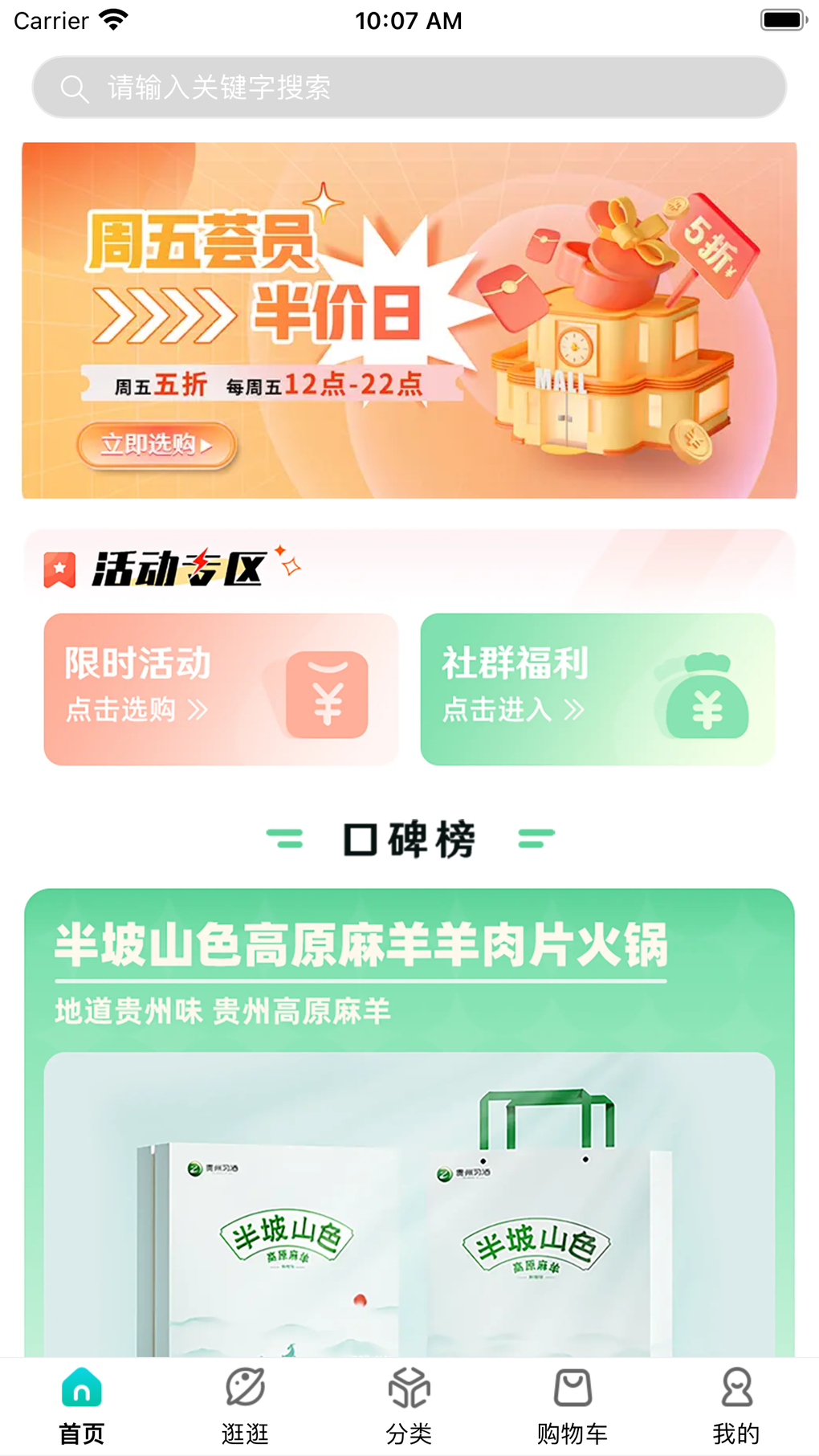The image size is (819, 1456).
Task: Tap the keyword search field
Action: pyautogui.click(x=409, y=87)
